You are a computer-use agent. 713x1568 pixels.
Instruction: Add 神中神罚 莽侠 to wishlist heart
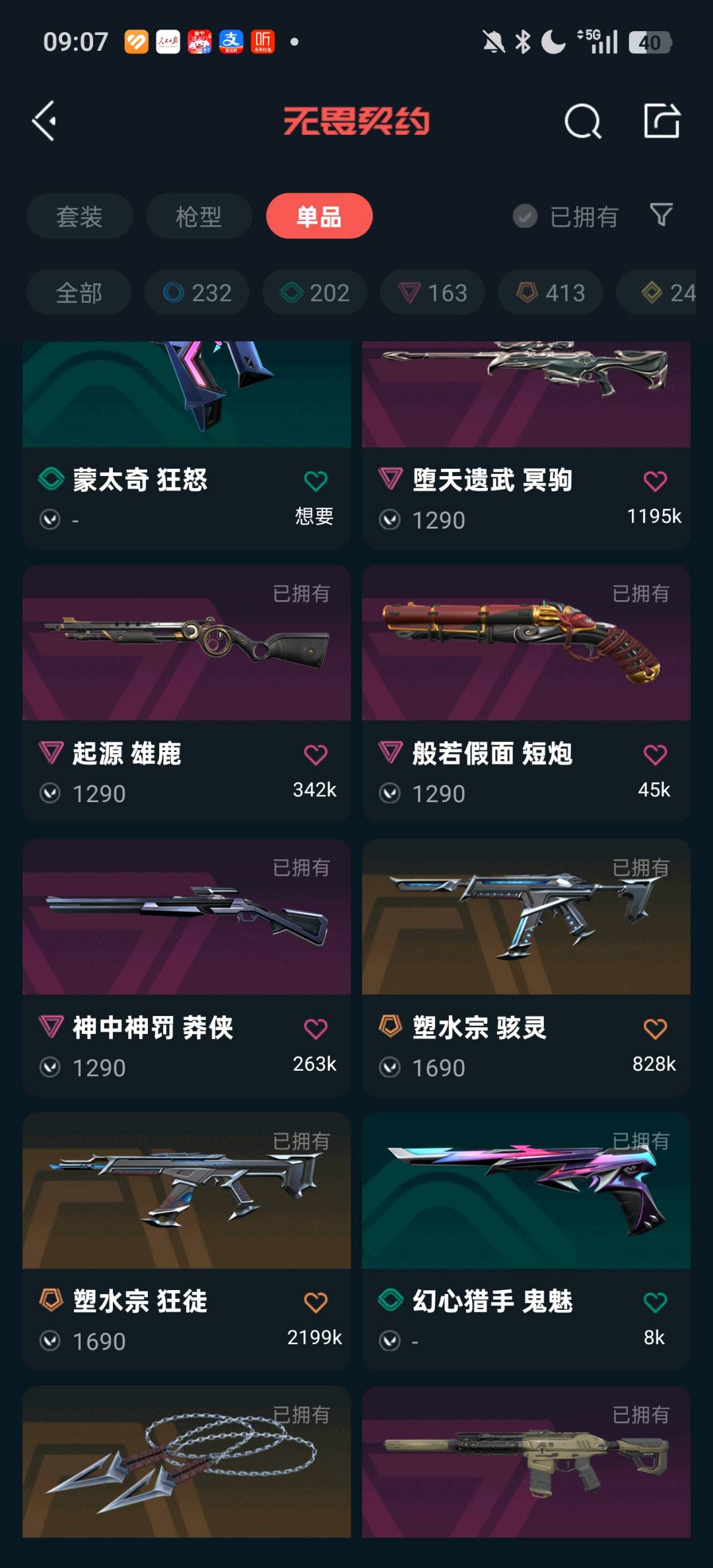point(316,1029)
